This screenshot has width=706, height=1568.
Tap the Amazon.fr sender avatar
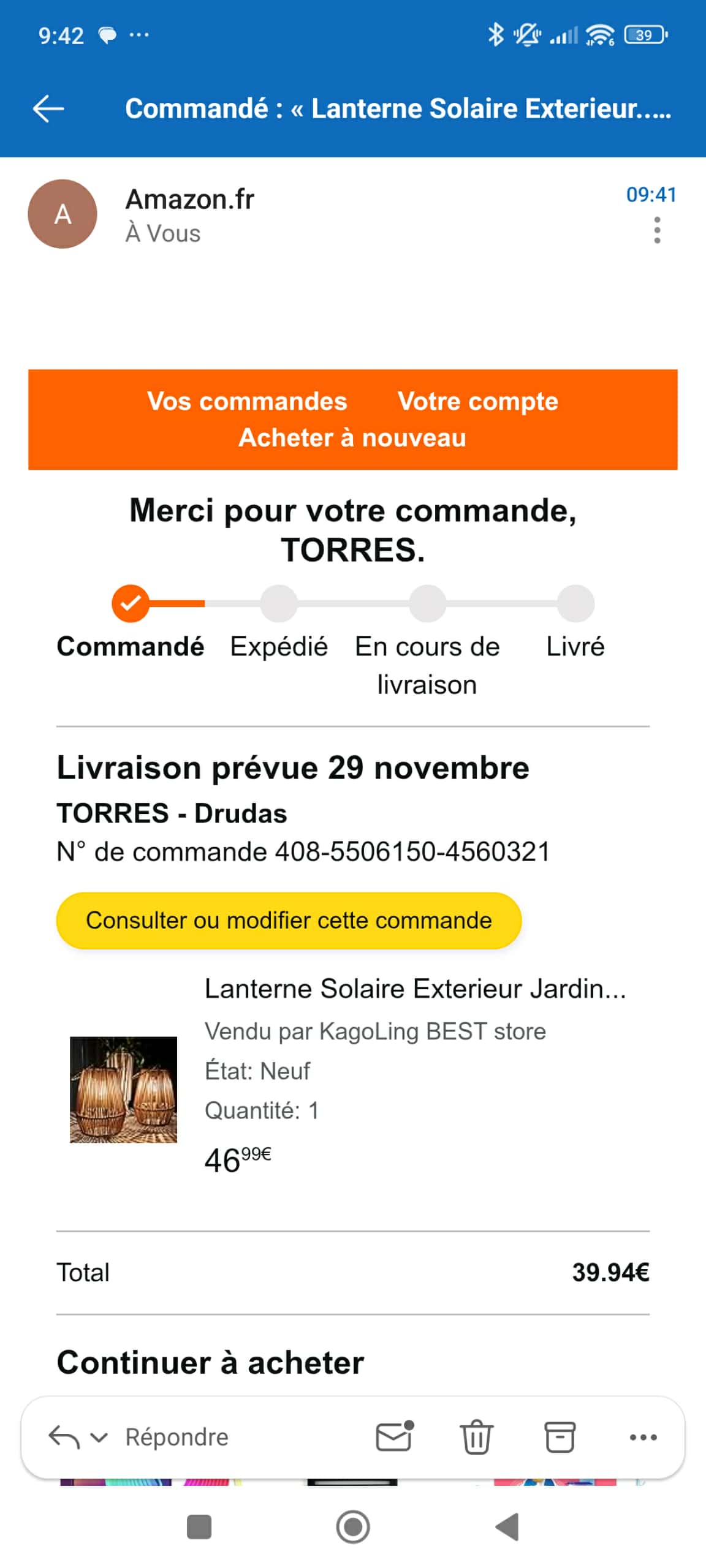[x=63, y=214]
